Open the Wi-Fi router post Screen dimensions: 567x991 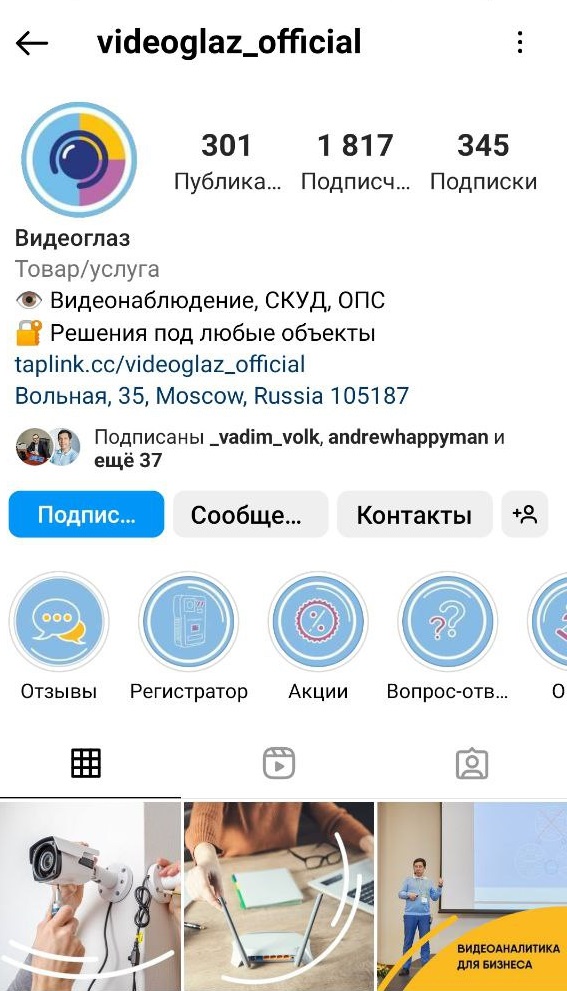pyautogui.click(x=279, y=896)
